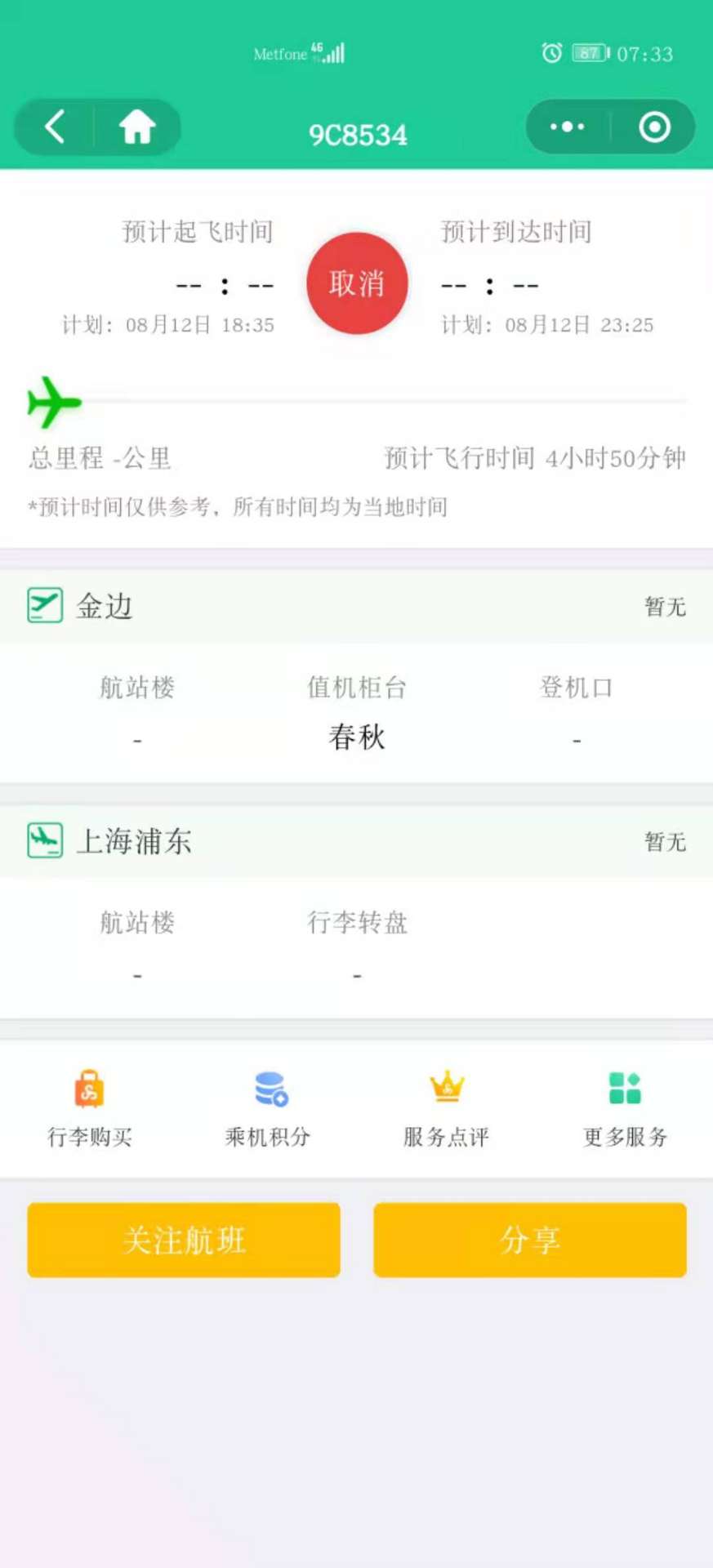Go back using the arrow icon

click(55, 127)
